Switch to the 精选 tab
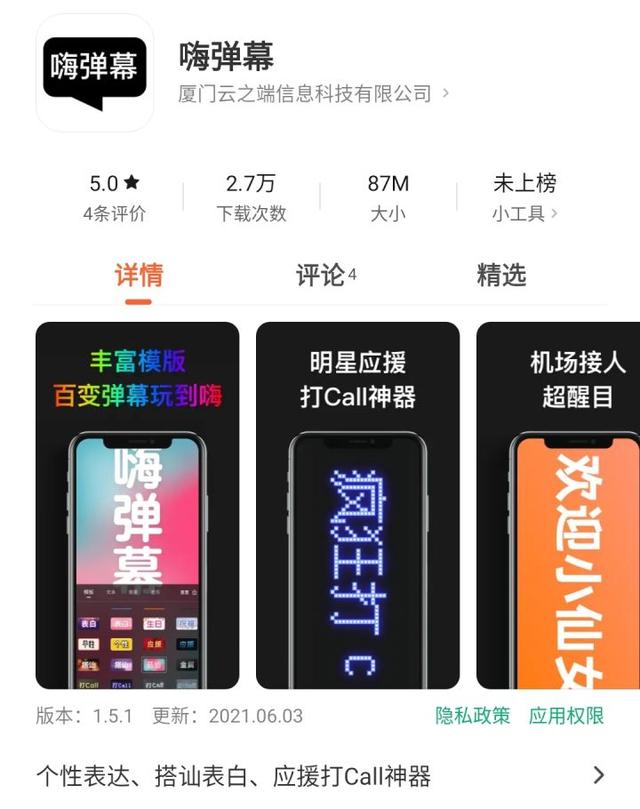The height and width of the screenshot is (809, 640). tap(501, 275)
